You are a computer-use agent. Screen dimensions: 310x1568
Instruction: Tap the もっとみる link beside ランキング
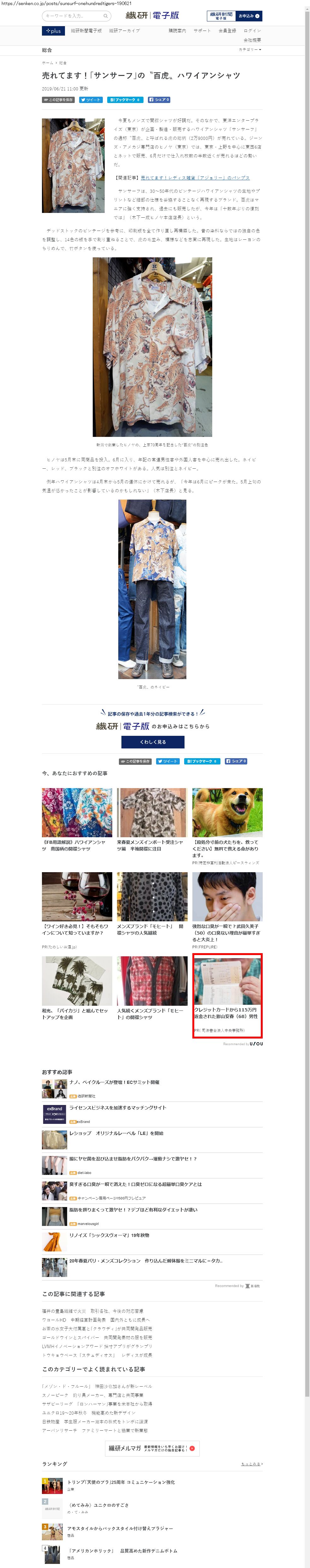pos(252,1464)
